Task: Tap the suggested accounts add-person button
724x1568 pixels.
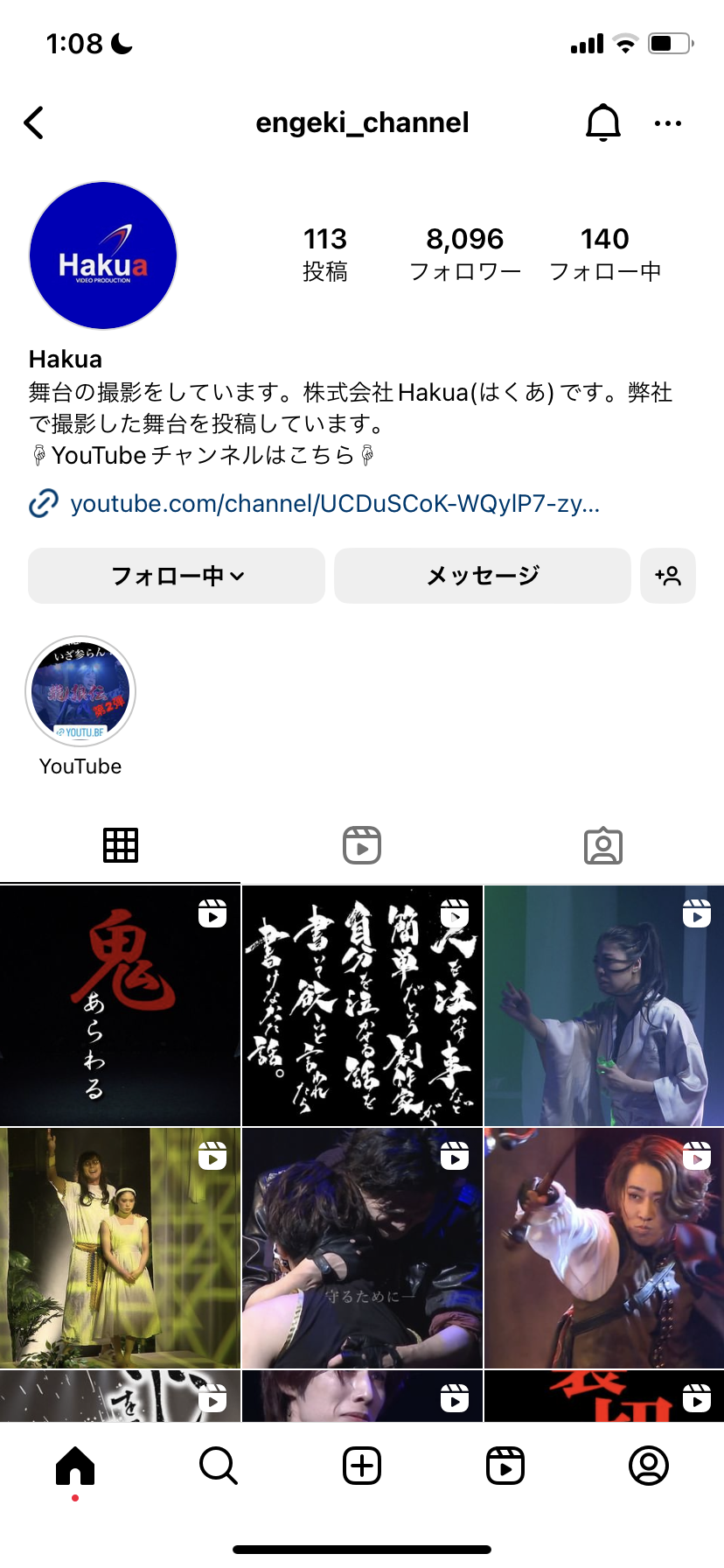Action: click(x=667, y=576)
